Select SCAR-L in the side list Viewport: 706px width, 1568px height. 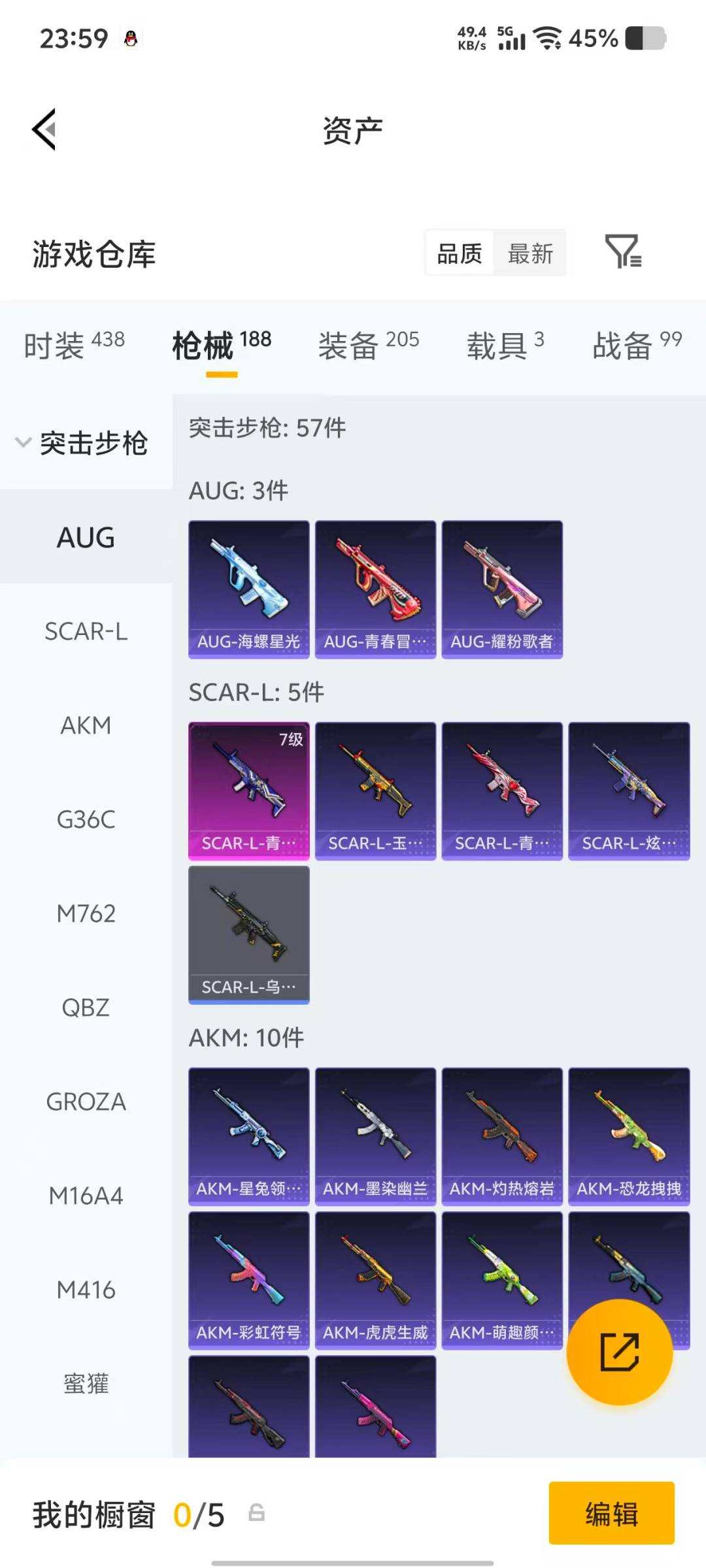(86, 632)
